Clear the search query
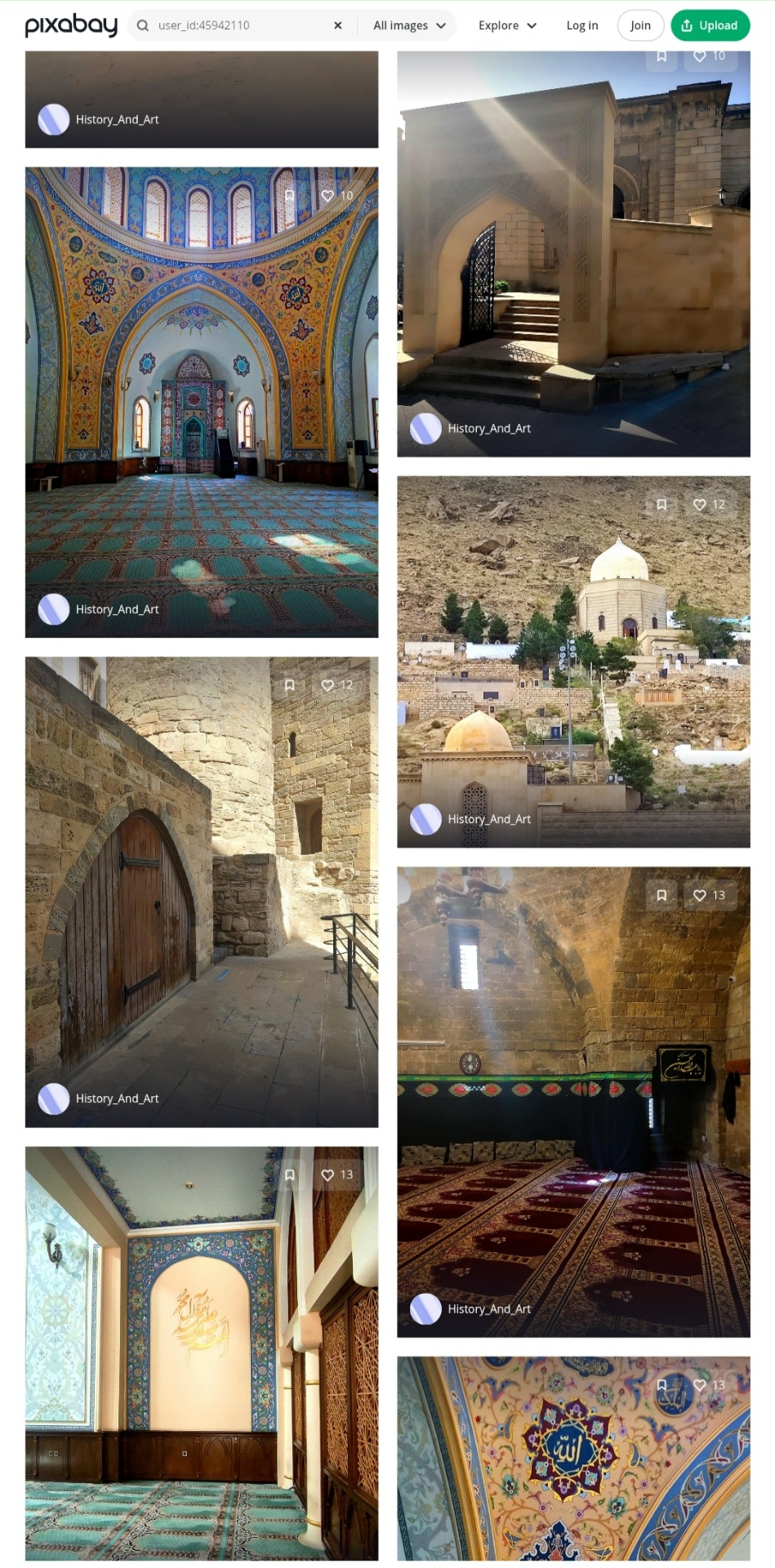 (338, 25)
